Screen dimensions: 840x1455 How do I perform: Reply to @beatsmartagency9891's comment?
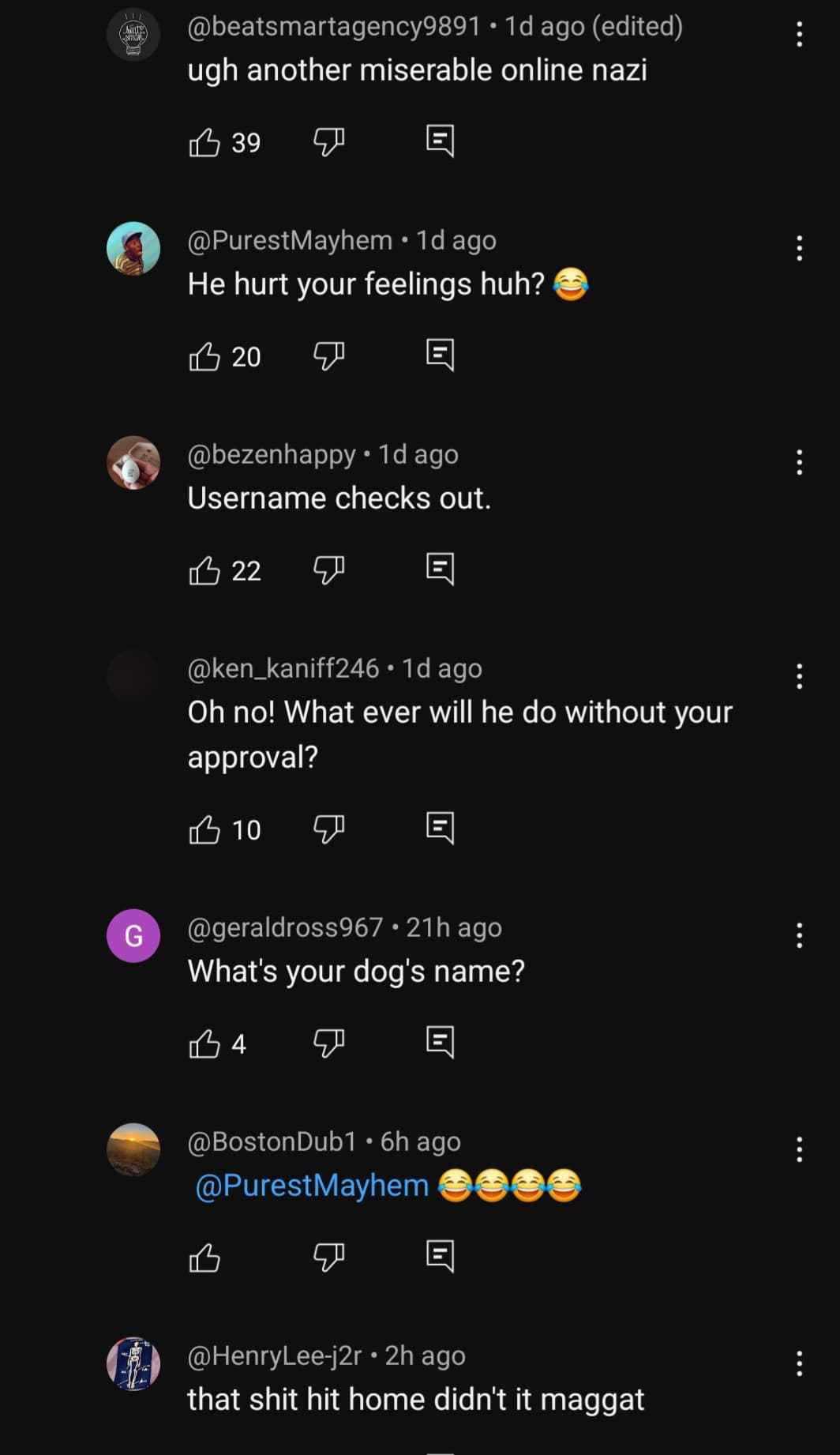[440, 141]
